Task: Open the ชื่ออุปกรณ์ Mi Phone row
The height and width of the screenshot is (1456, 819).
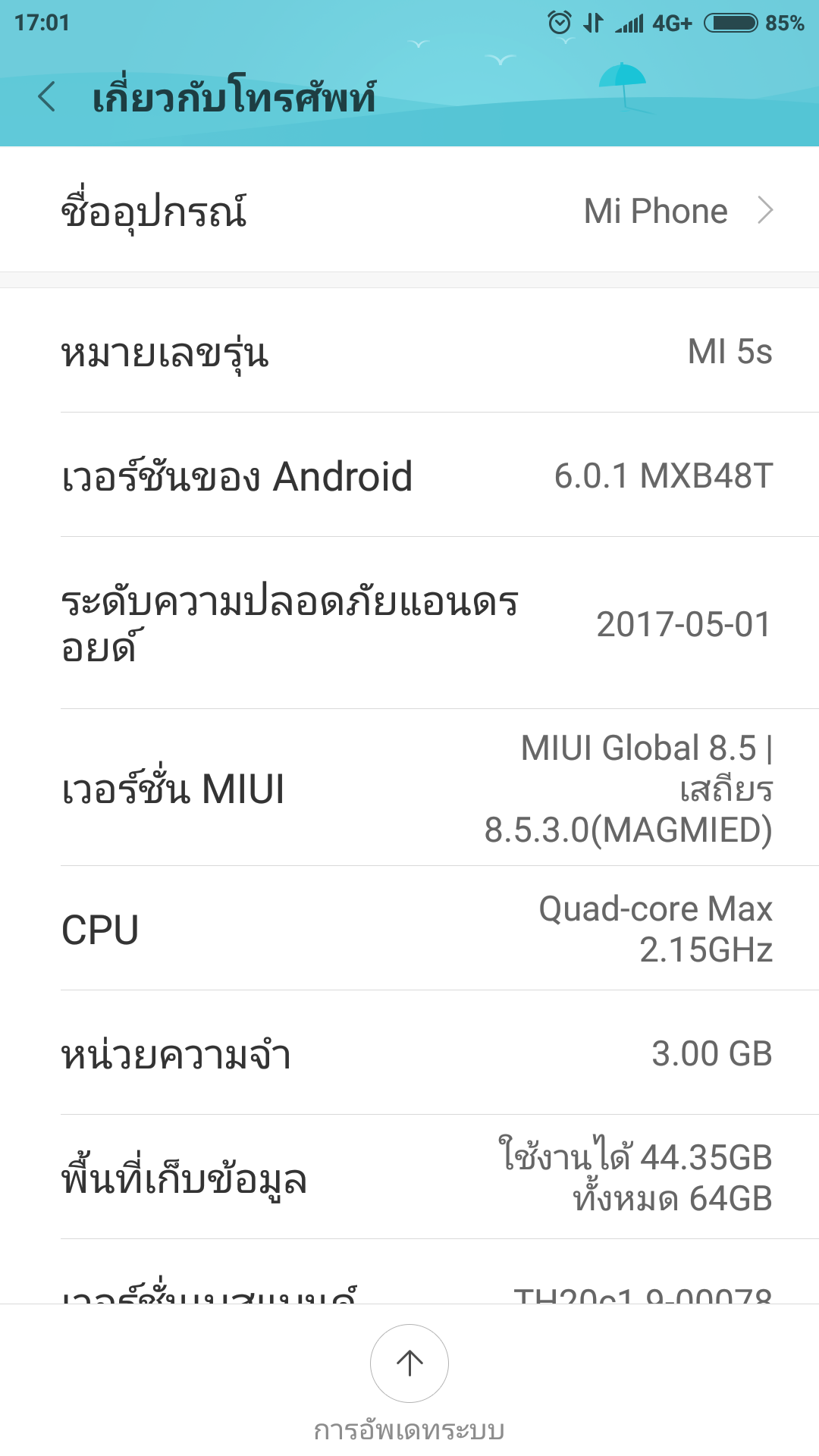Action: (409, 210)
